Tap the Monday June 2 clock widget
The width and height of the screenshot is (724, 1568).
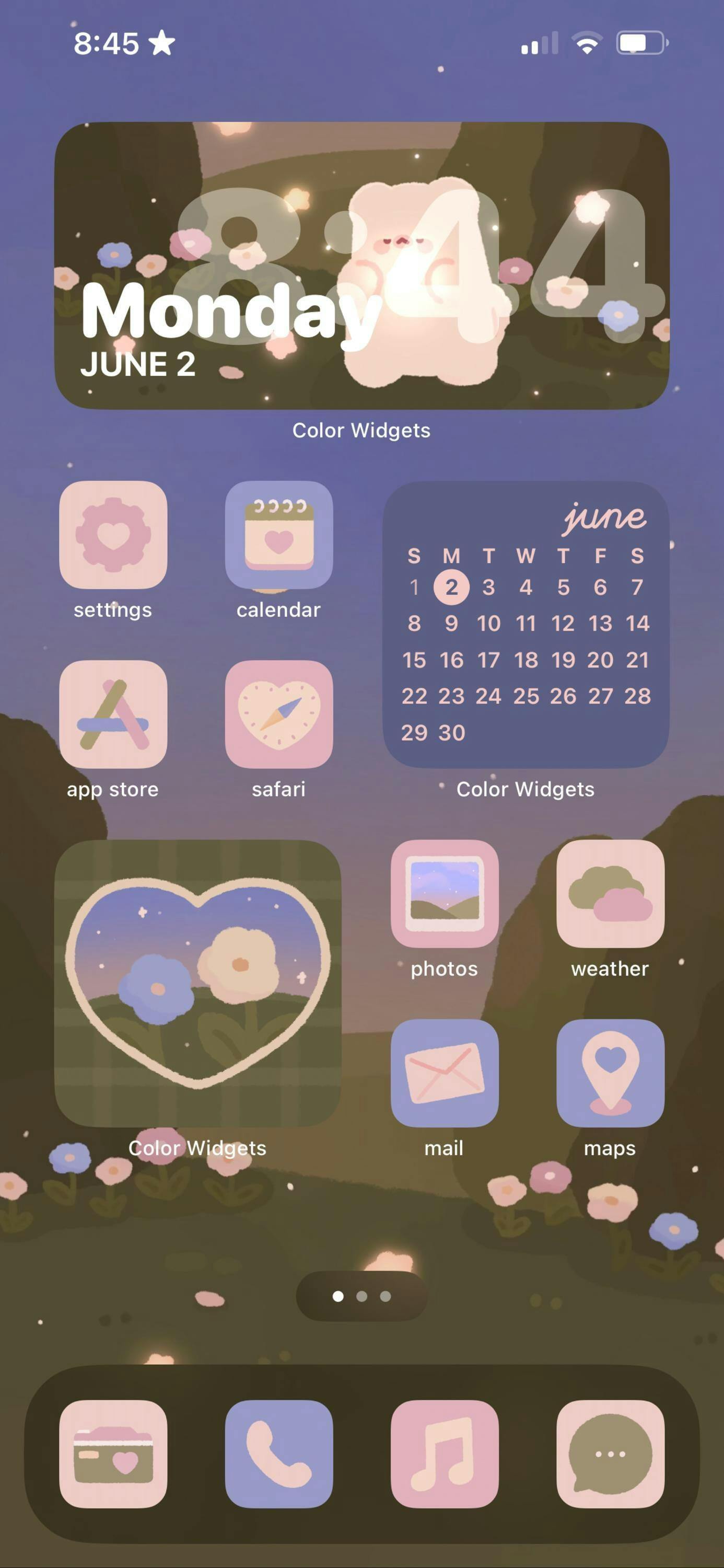[x=362, y=266]
